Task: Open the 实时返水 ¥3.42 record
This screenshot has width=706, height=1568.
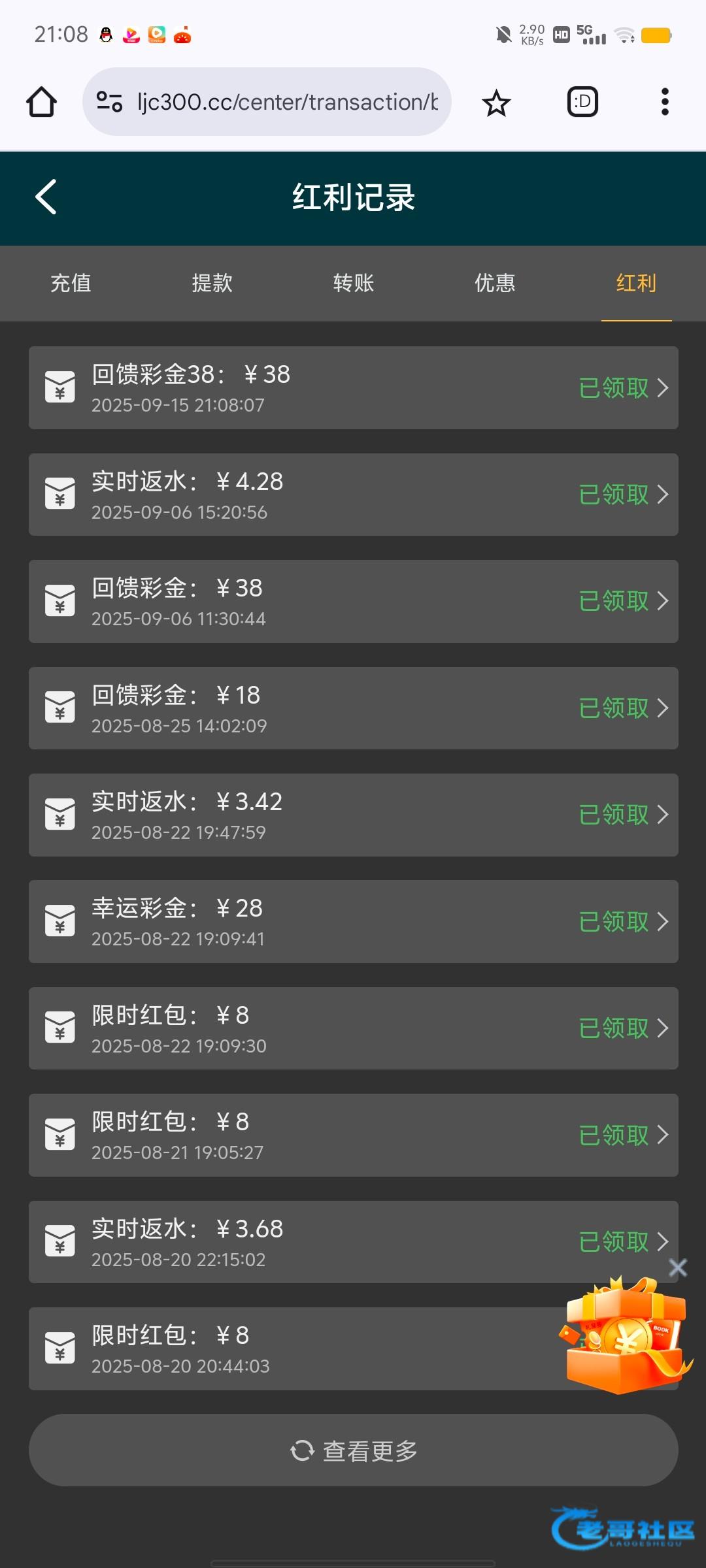Action: 353,815
